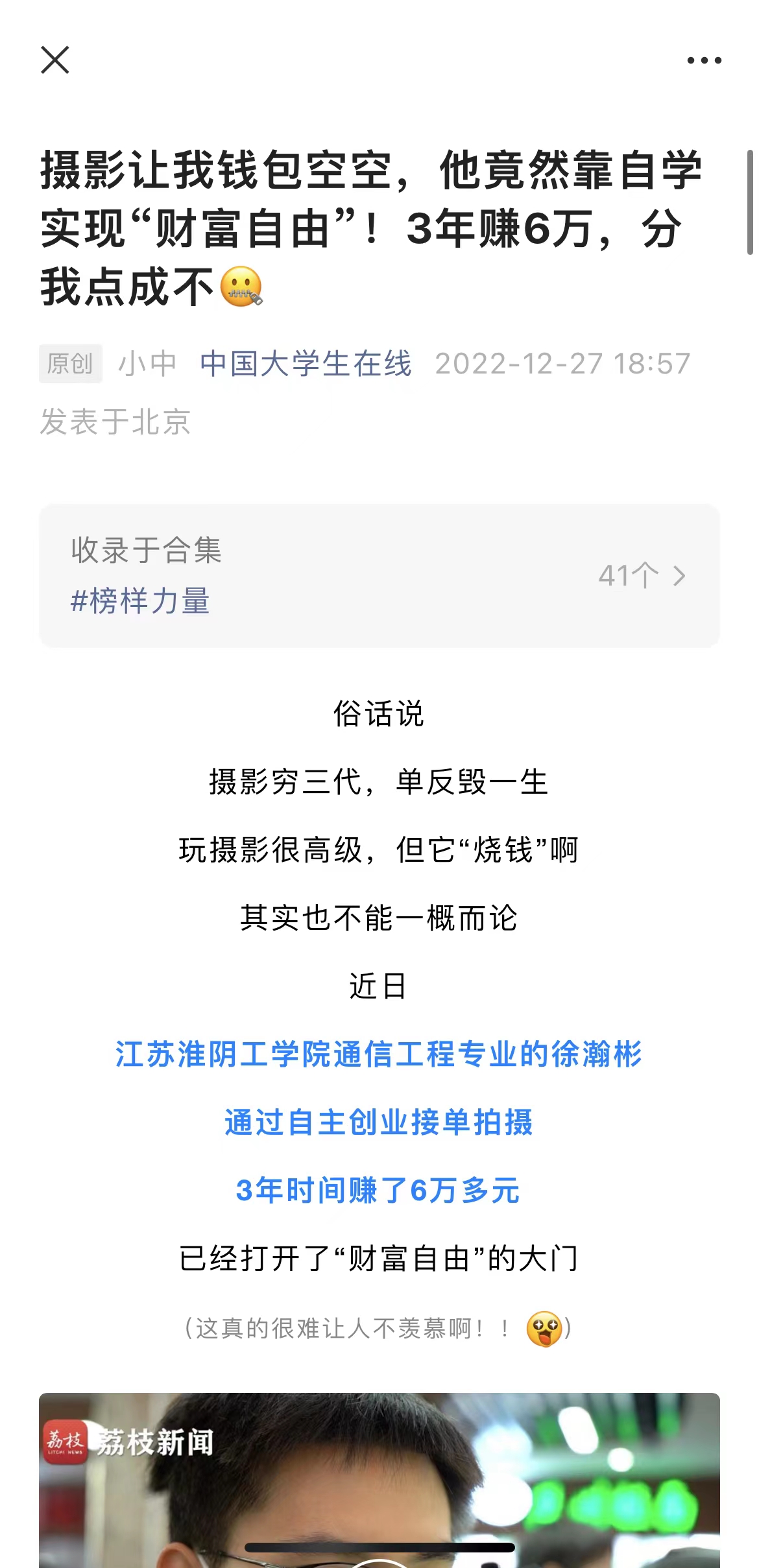Viewport: 759px width, 1568px height.
Task: Open the #榜样力量 collection card
Action: click(379, 576)
